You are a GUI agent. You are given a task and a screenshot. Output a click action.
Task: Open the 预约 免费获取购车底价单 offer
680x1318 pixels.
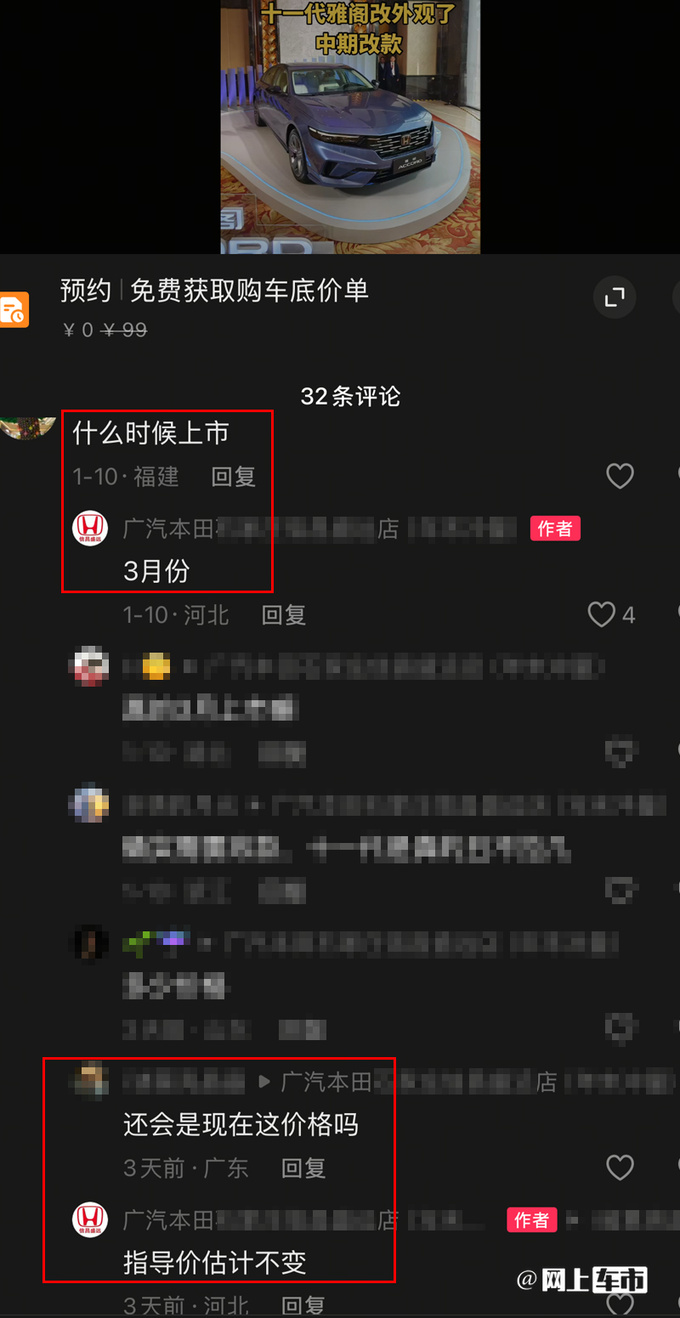pyautogui.click(x=215, y=291)
